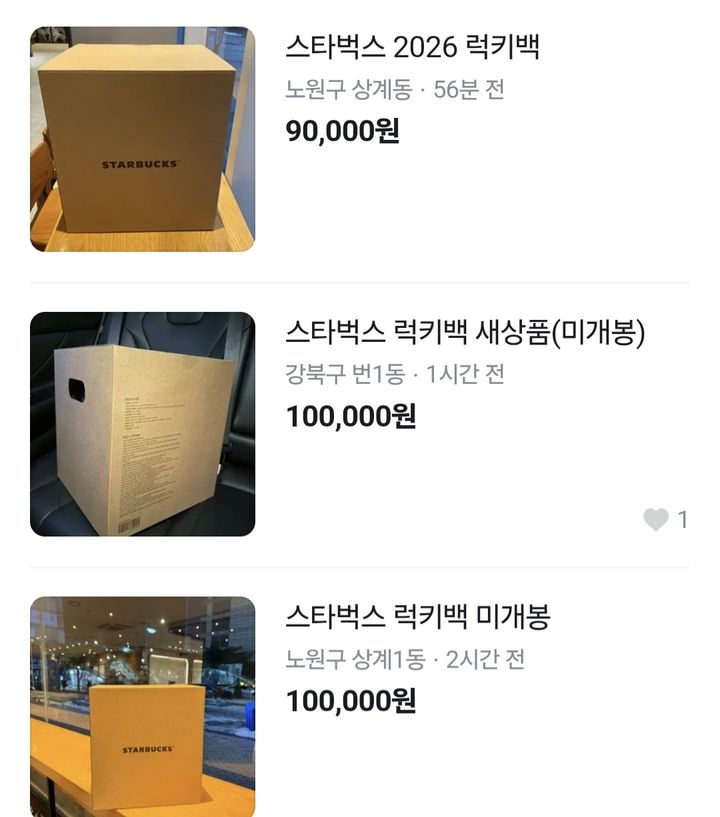Tap the like count number next to the heart
This screenshot has height=817, width=720.
(681, 519)
